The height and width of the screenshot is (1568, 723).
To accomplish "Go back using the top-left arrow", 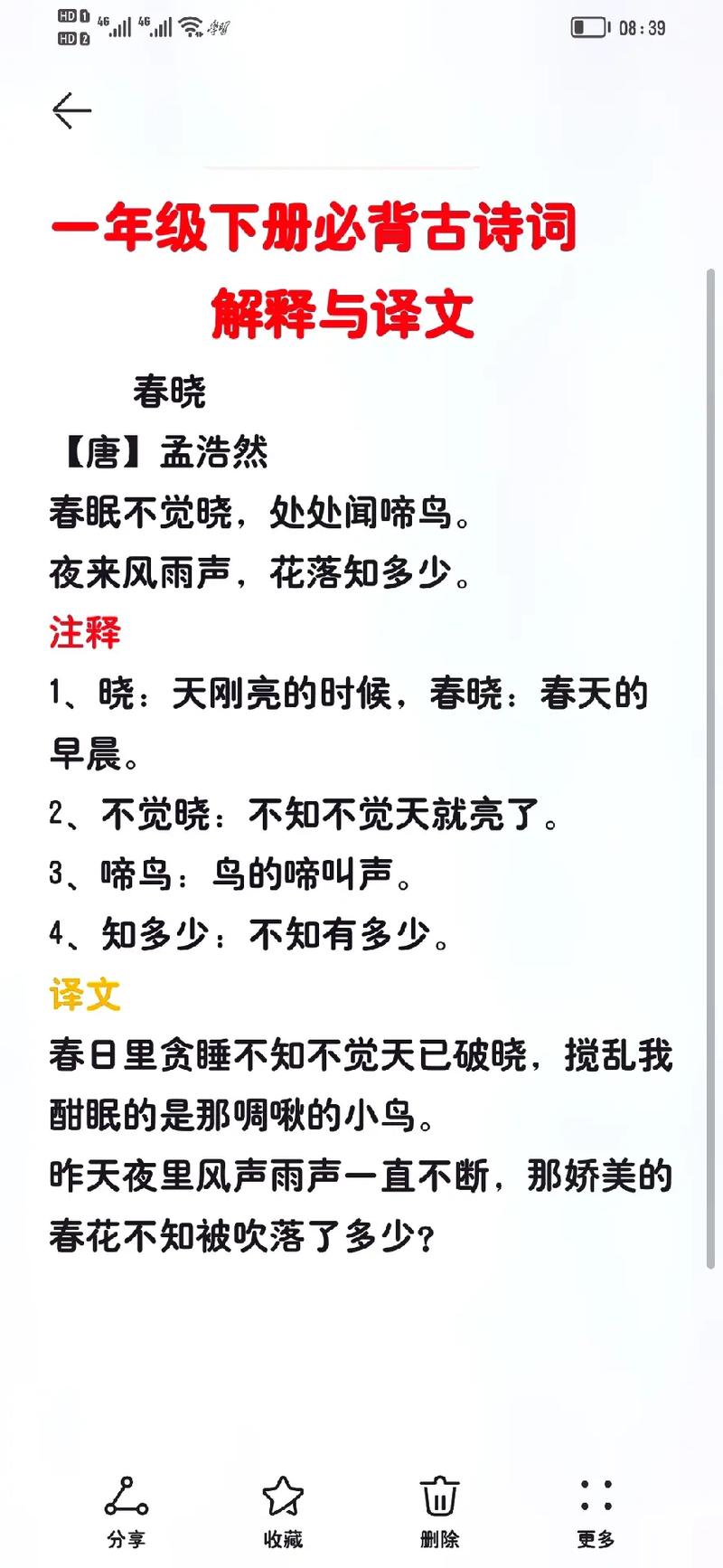I will [72, 111].
